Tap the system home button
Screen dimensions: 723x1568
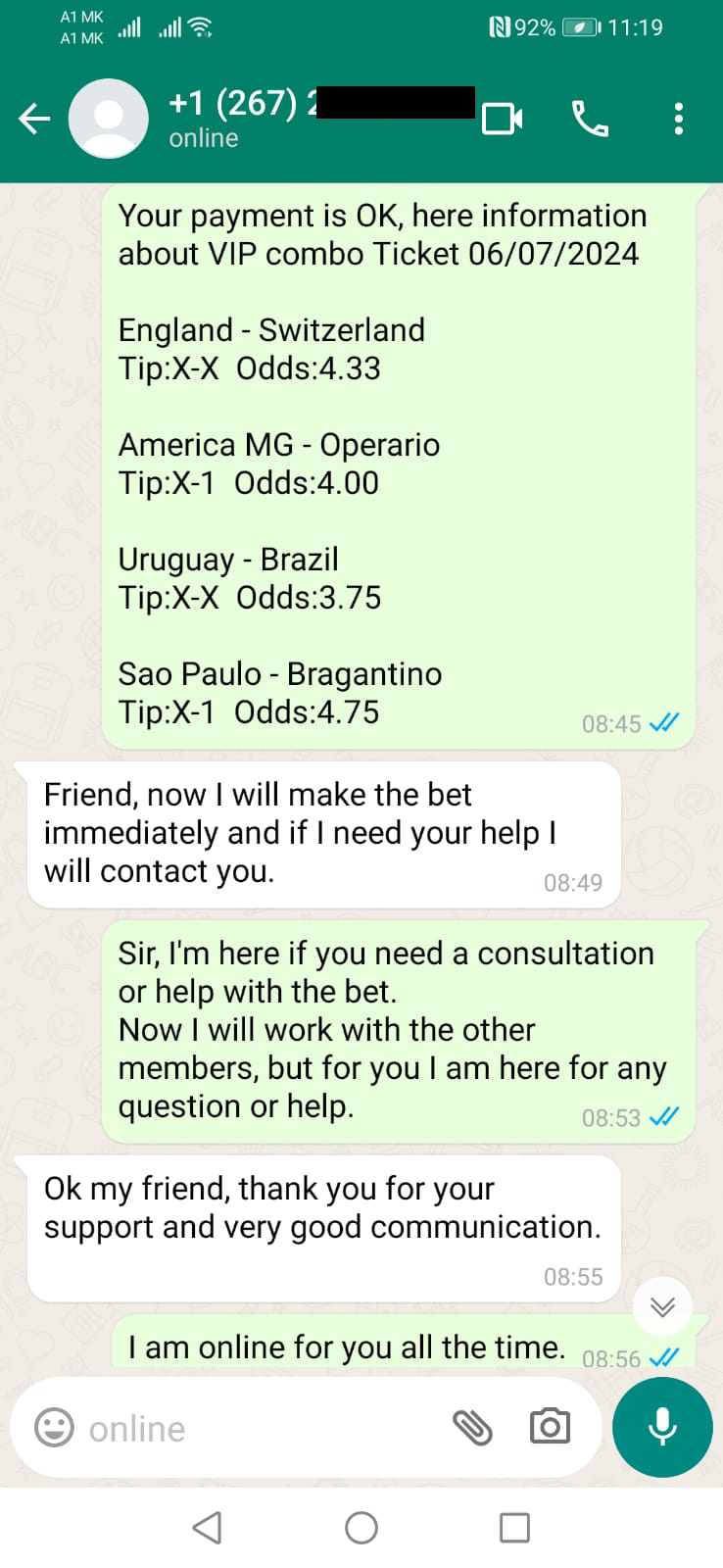click(361, 1527)
